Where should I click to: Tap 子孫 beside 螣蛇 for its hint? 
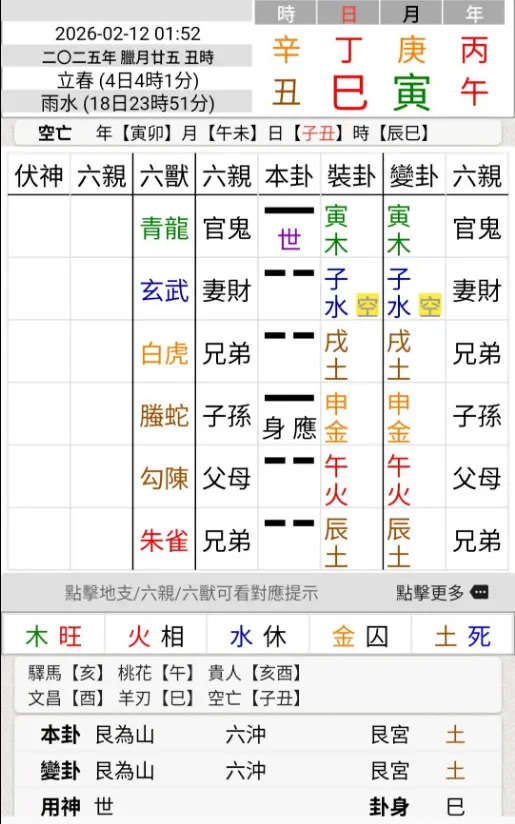[x=227, y=416]
